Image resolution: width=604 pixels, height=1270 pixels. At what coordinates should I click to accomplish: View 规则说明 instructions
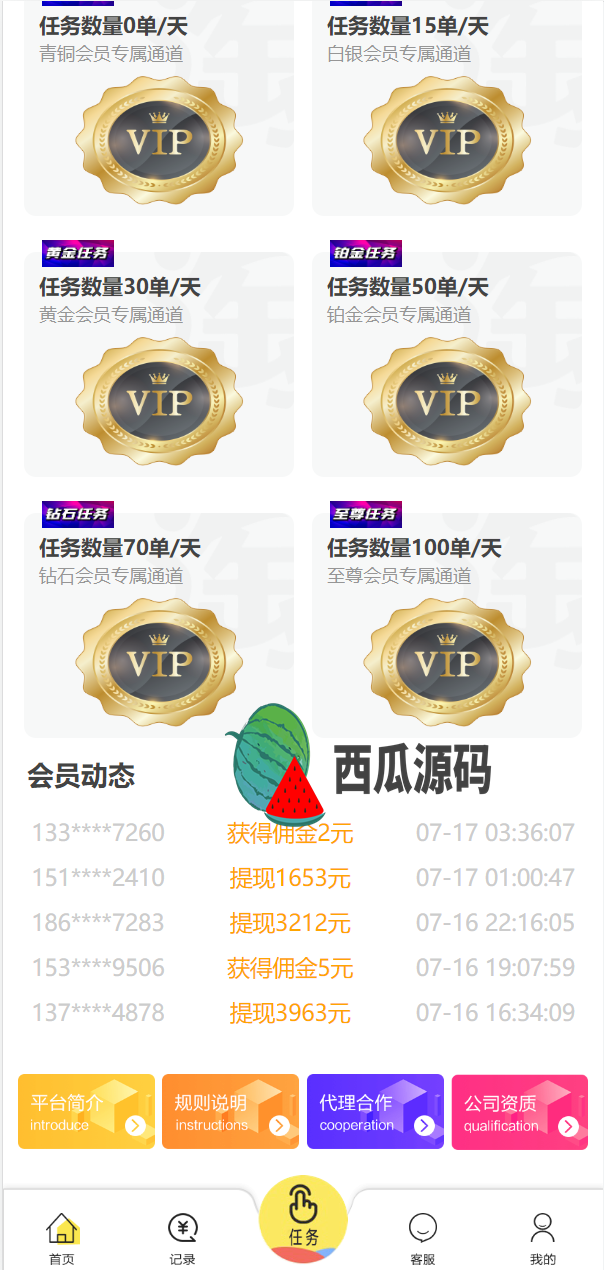[230, 1112]
